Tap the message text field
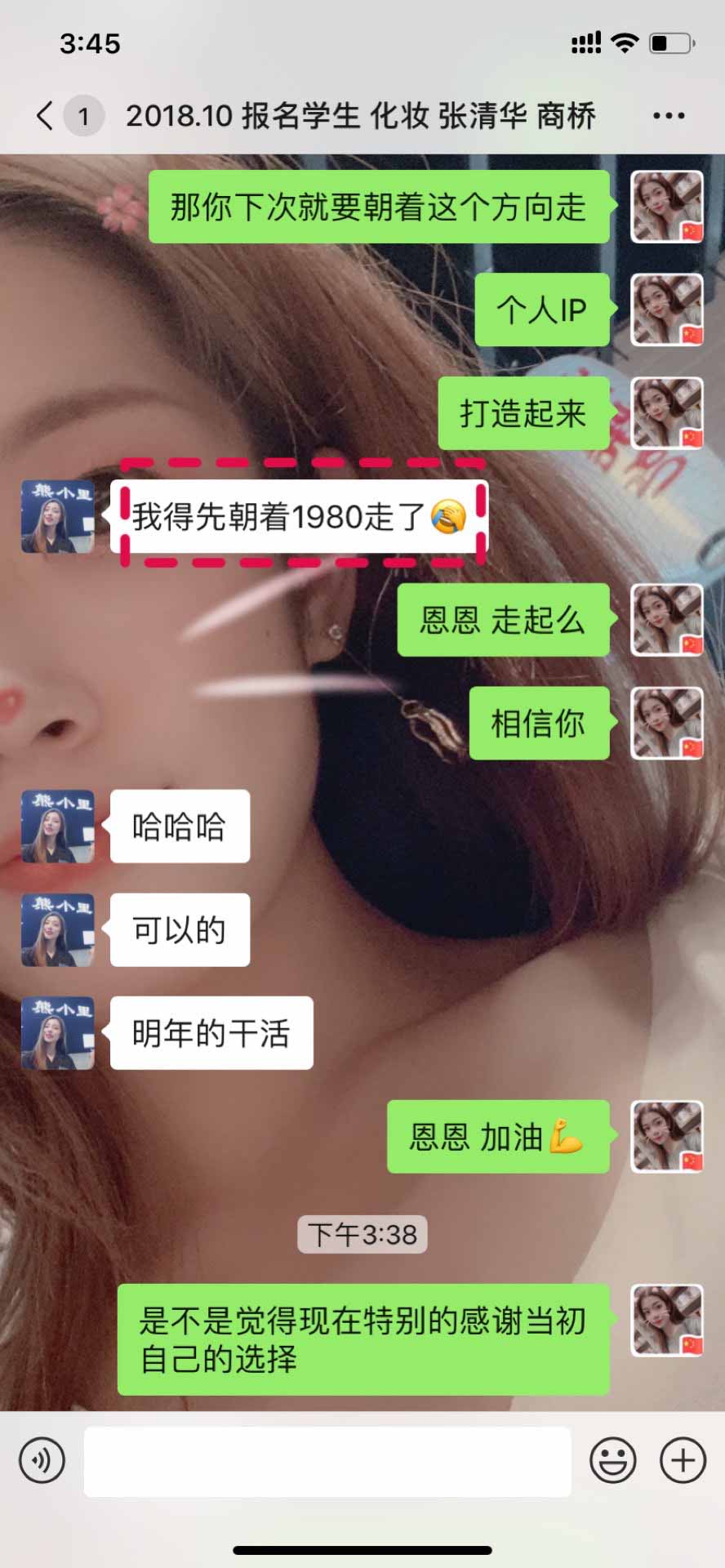 tap(327, 1461)
